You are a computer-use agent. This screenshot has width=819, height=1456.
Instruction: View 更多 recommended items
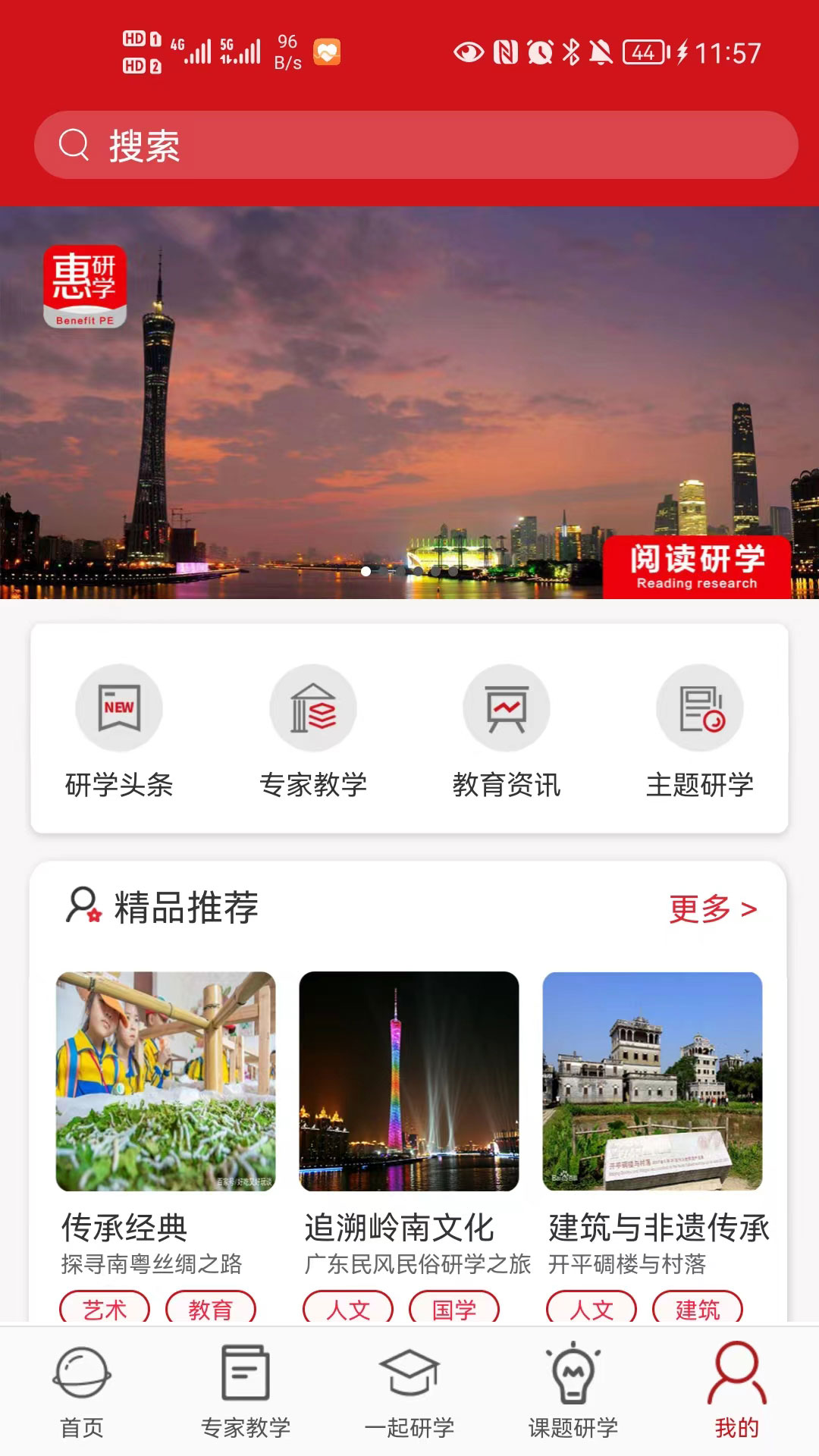click(712, 908)
